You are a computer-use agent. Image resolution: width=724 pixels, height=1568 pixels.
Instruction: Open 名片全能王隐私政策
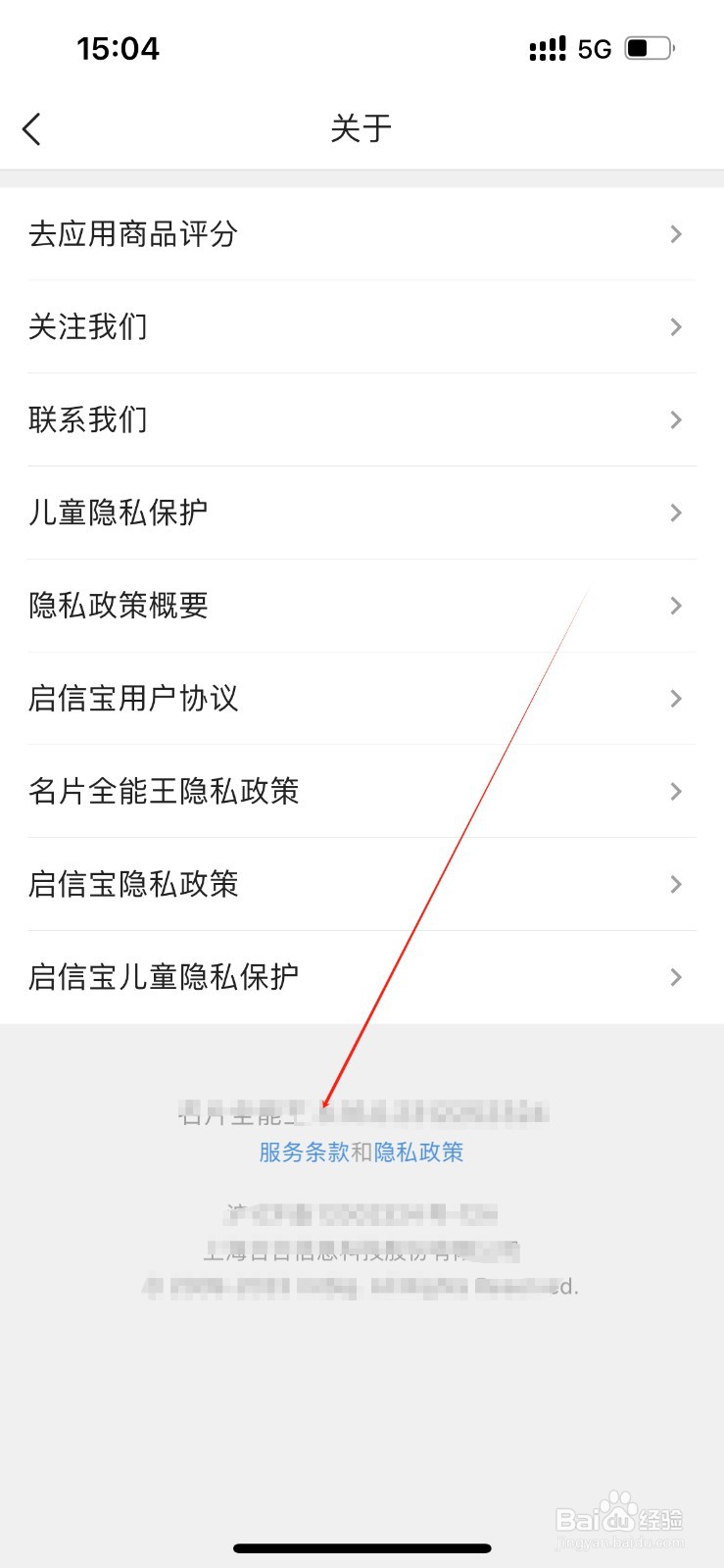165,791
